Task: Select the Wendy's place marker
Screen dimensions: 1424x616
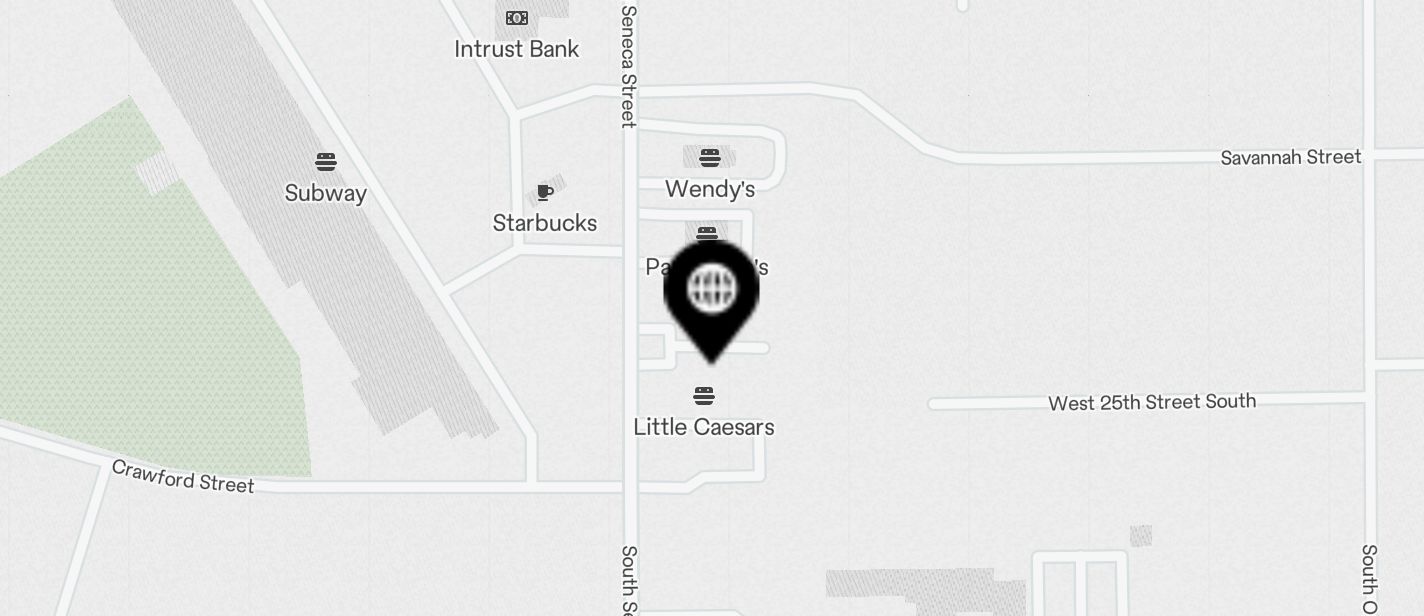Action: pos(710,158)
